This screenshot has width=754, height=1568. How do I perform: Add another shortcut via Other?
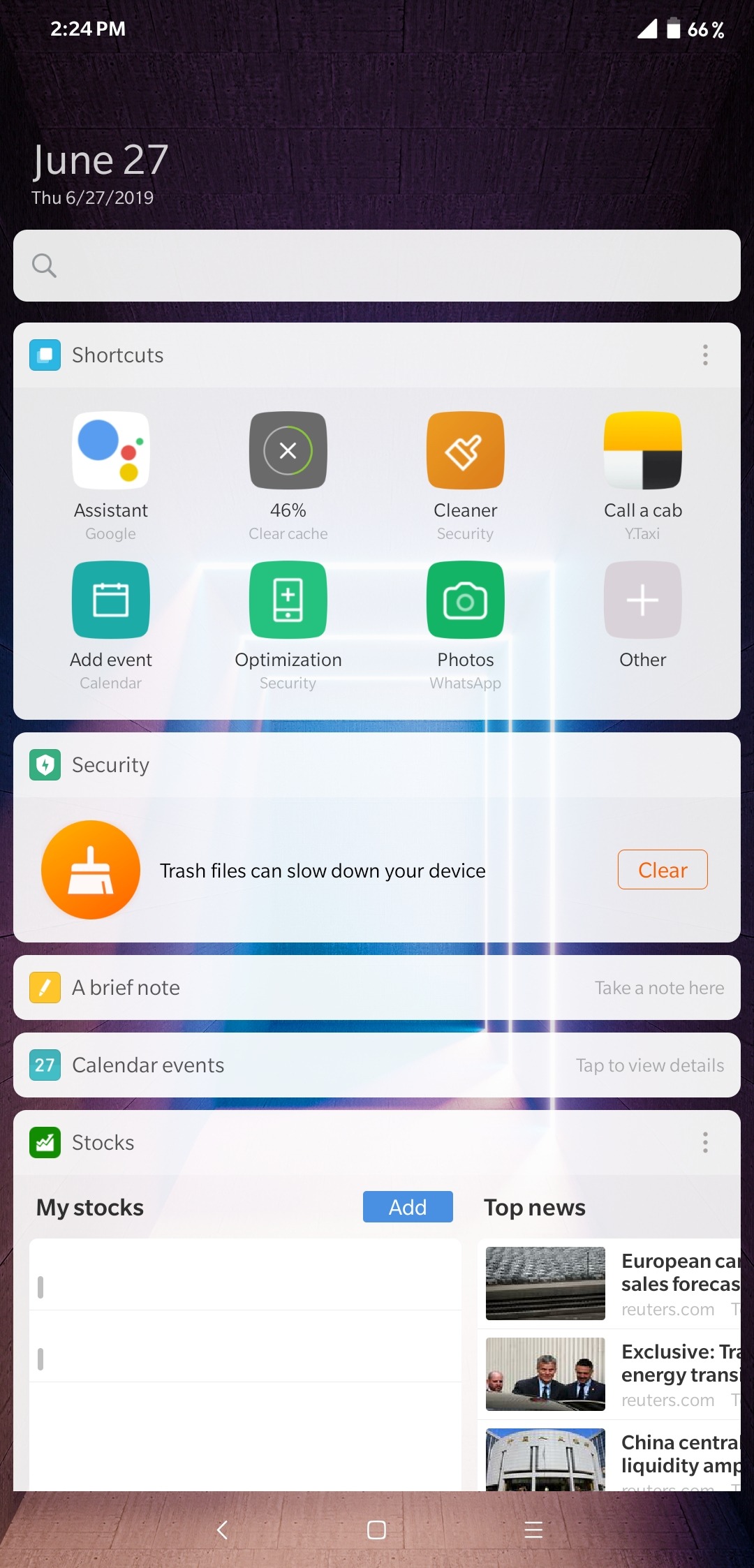(642, 600)
